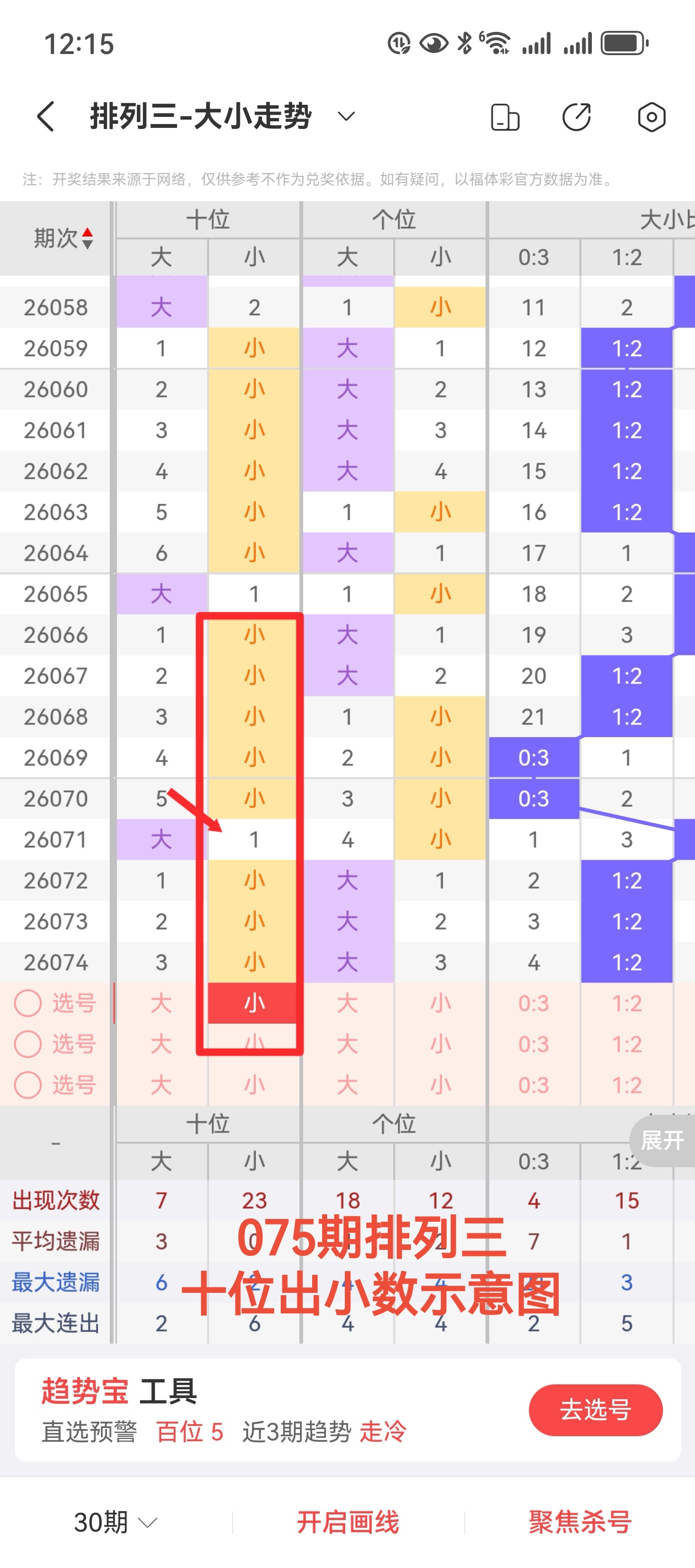
Task: Enable line drawing with 开启画线
Action: [348, 1522]
